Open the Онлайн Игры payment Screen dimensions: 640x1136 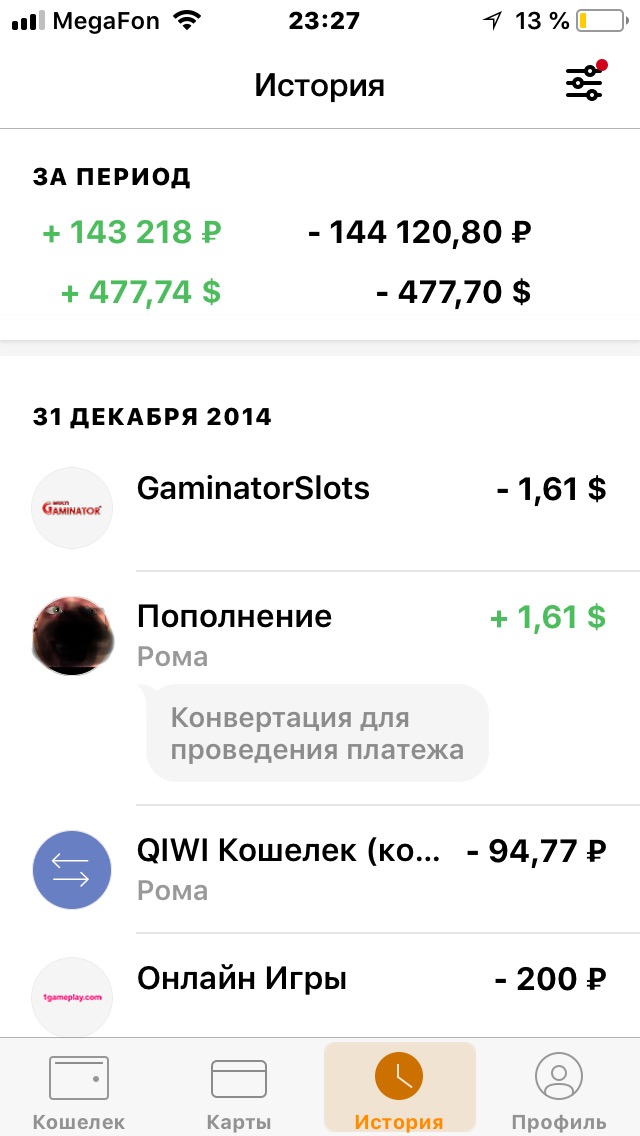tap(320, 985)
